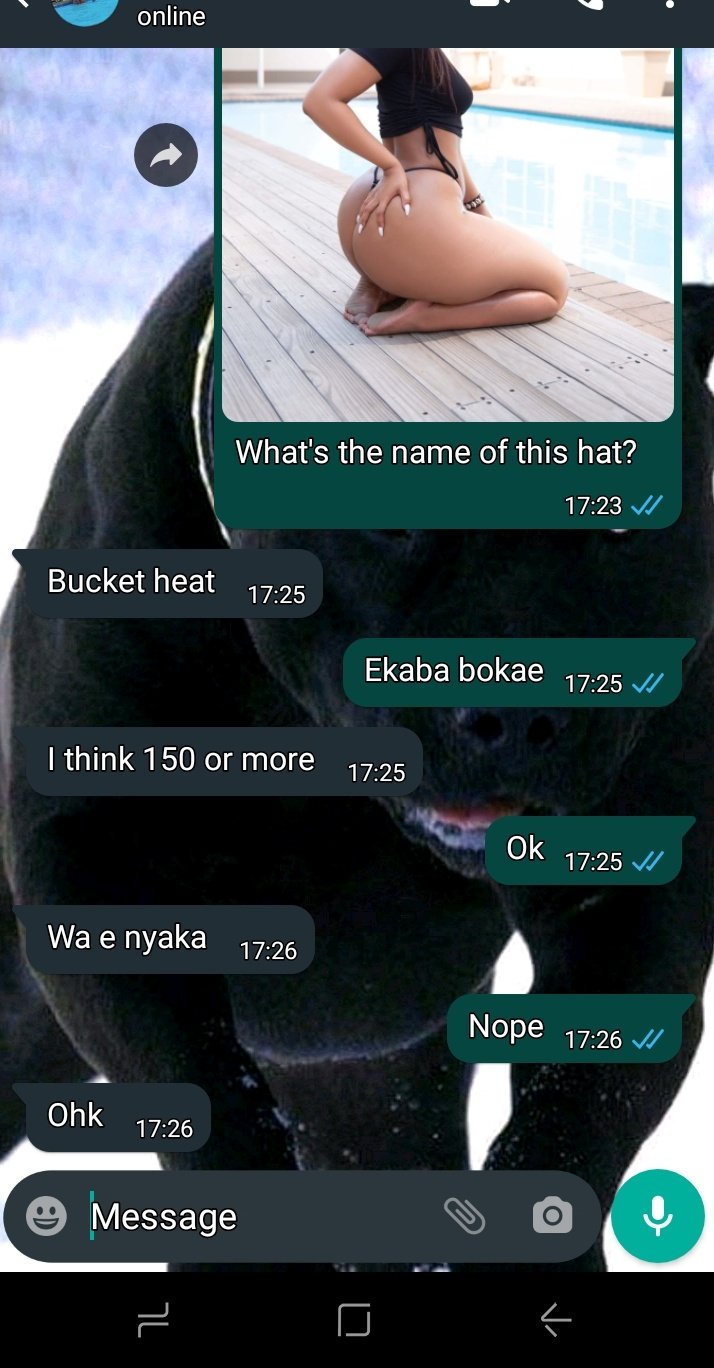Open the camera from the message bar
Viewport: 714px width, 1368px height.
pos(552,1216)
